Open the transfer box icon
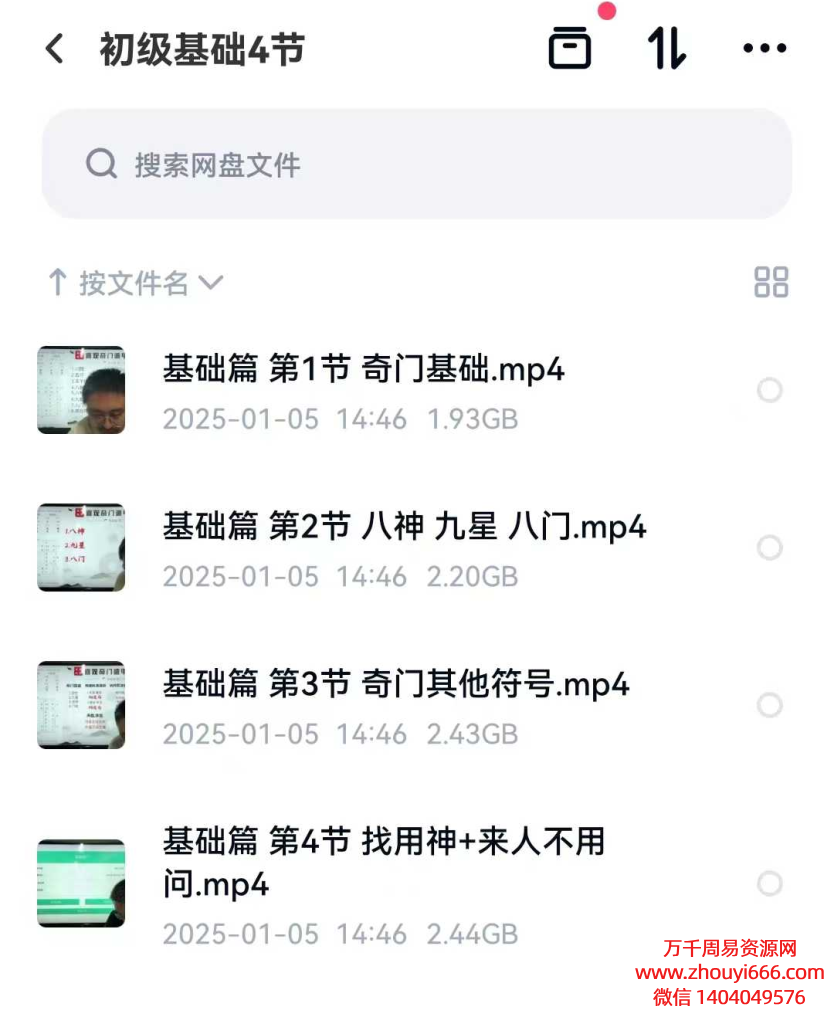 click(570, 48)
